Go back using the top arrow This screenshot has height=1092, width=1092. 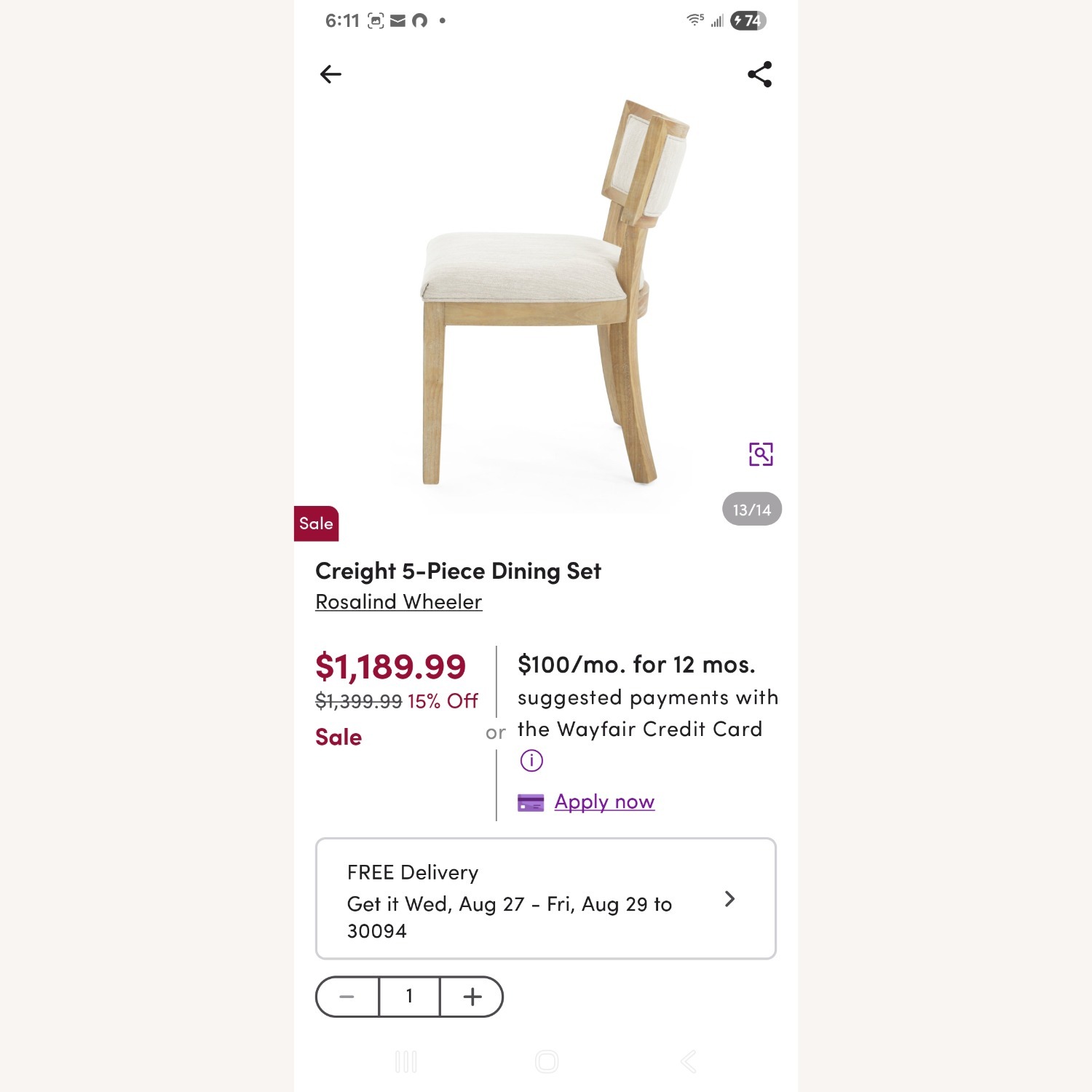coord(331,74)
